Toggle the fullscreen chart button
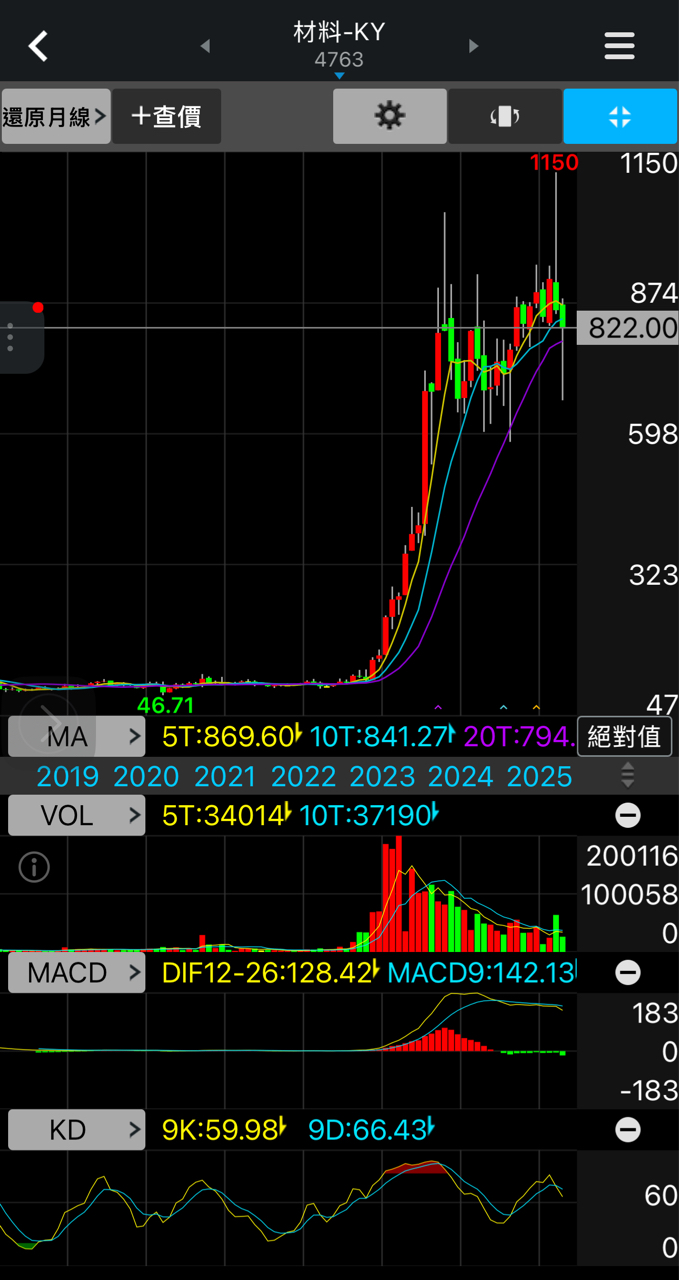The image size is (679, 1280). (x=620, y=117)
